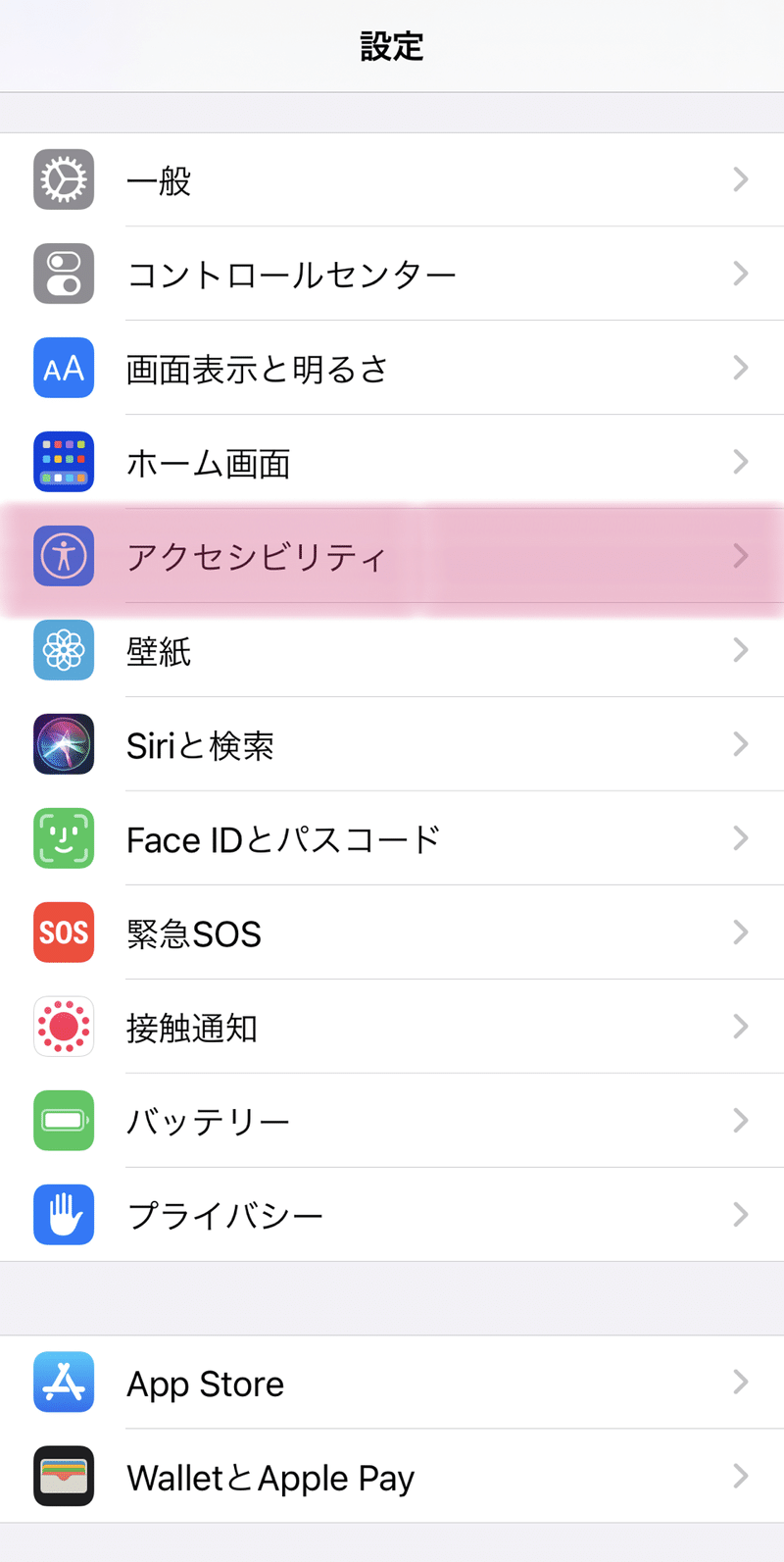This screenshot has height=1562, width=784.
Task: Open Emergency SOS via its red icon
Action: coord(63,932)
